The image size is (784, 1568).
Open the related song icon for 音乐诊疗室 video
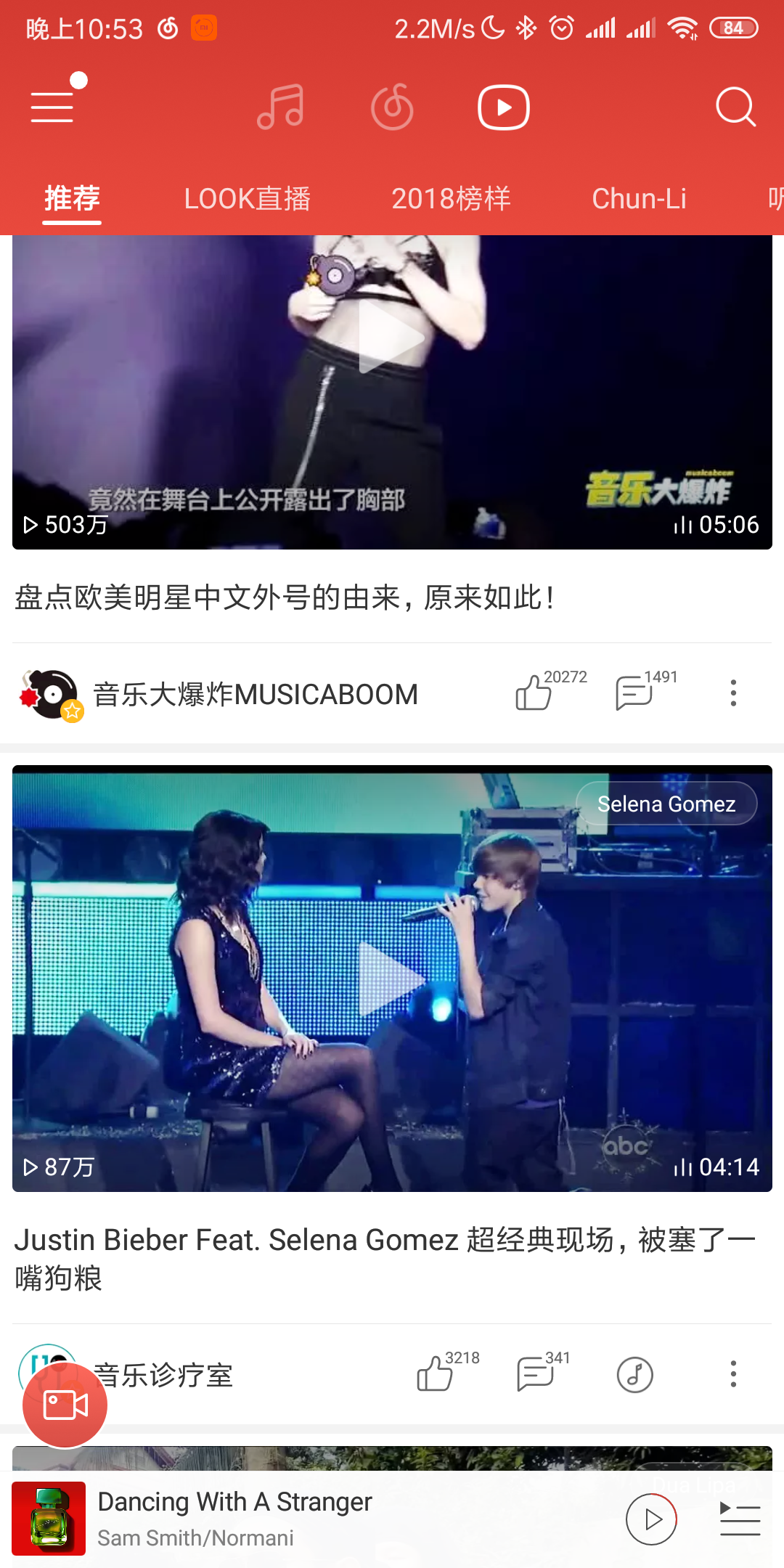(634, 1374)
